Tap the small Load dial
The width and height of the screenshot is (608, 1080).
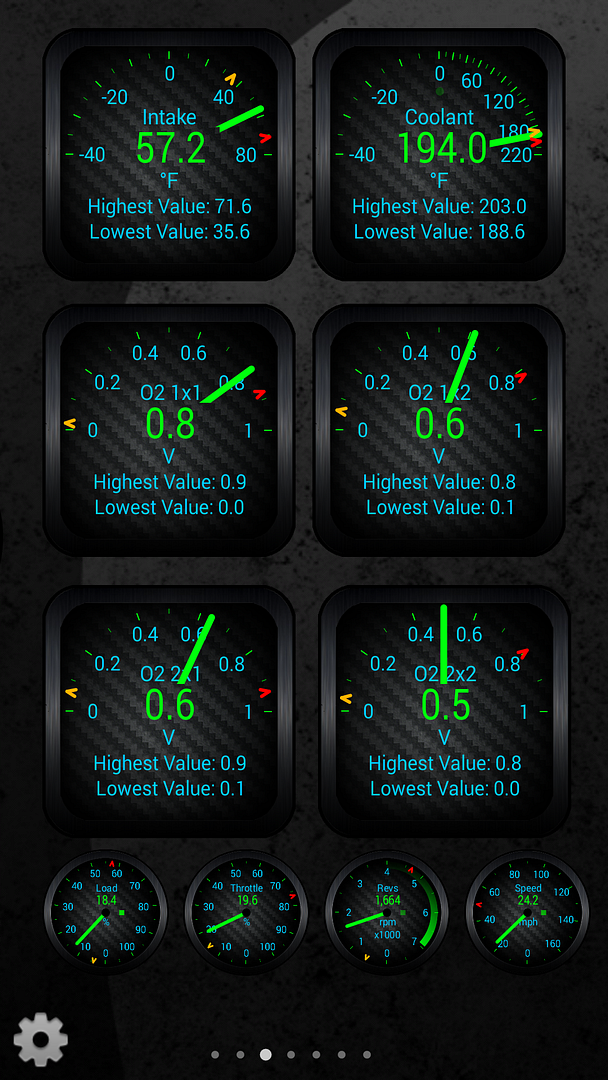[x=106, y=912]
